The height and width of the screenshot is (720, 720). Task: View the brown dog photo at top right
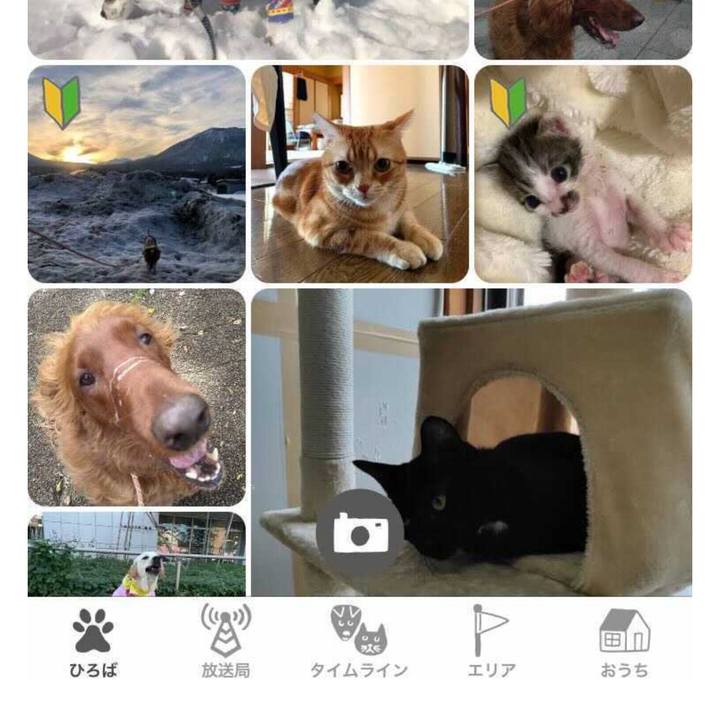[x=583, y=28]
